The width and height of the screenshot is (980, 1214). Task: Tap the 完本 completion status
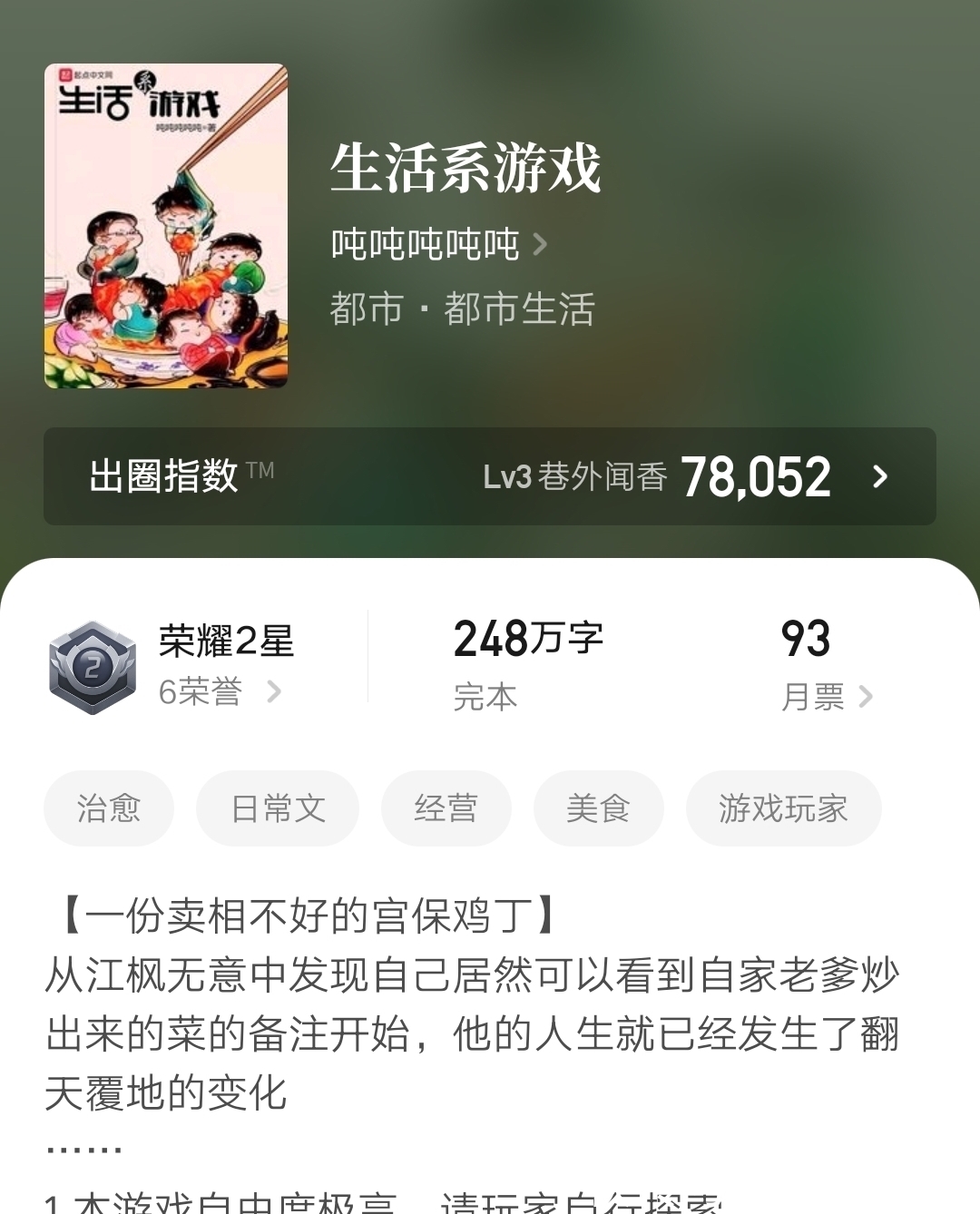(x=485, y=697)
